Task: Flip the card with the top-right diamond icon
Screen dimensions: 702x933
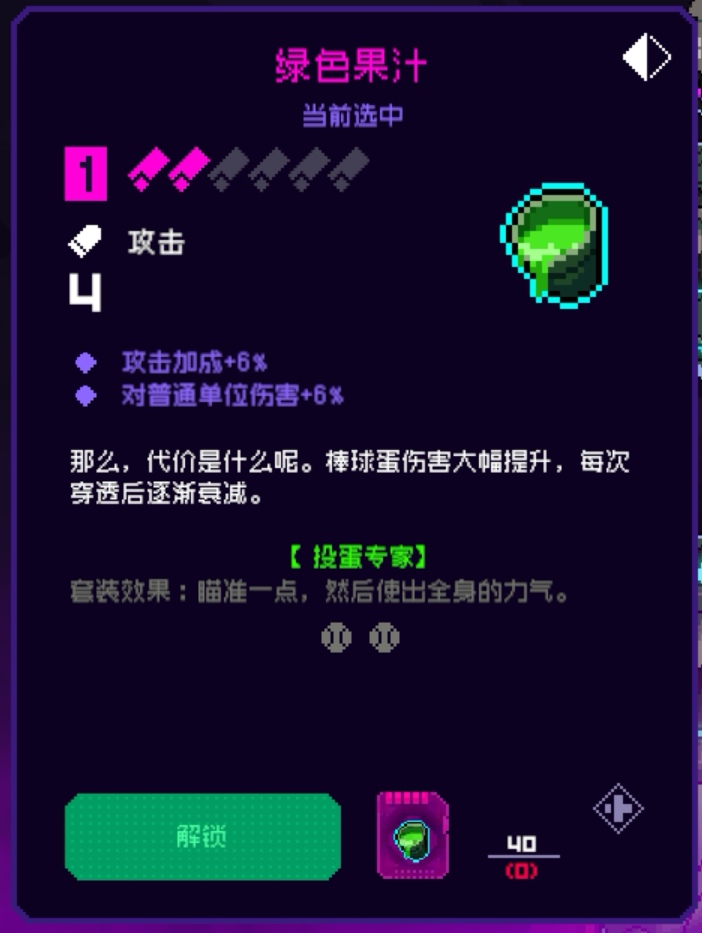Action: (x=647, y=59)
